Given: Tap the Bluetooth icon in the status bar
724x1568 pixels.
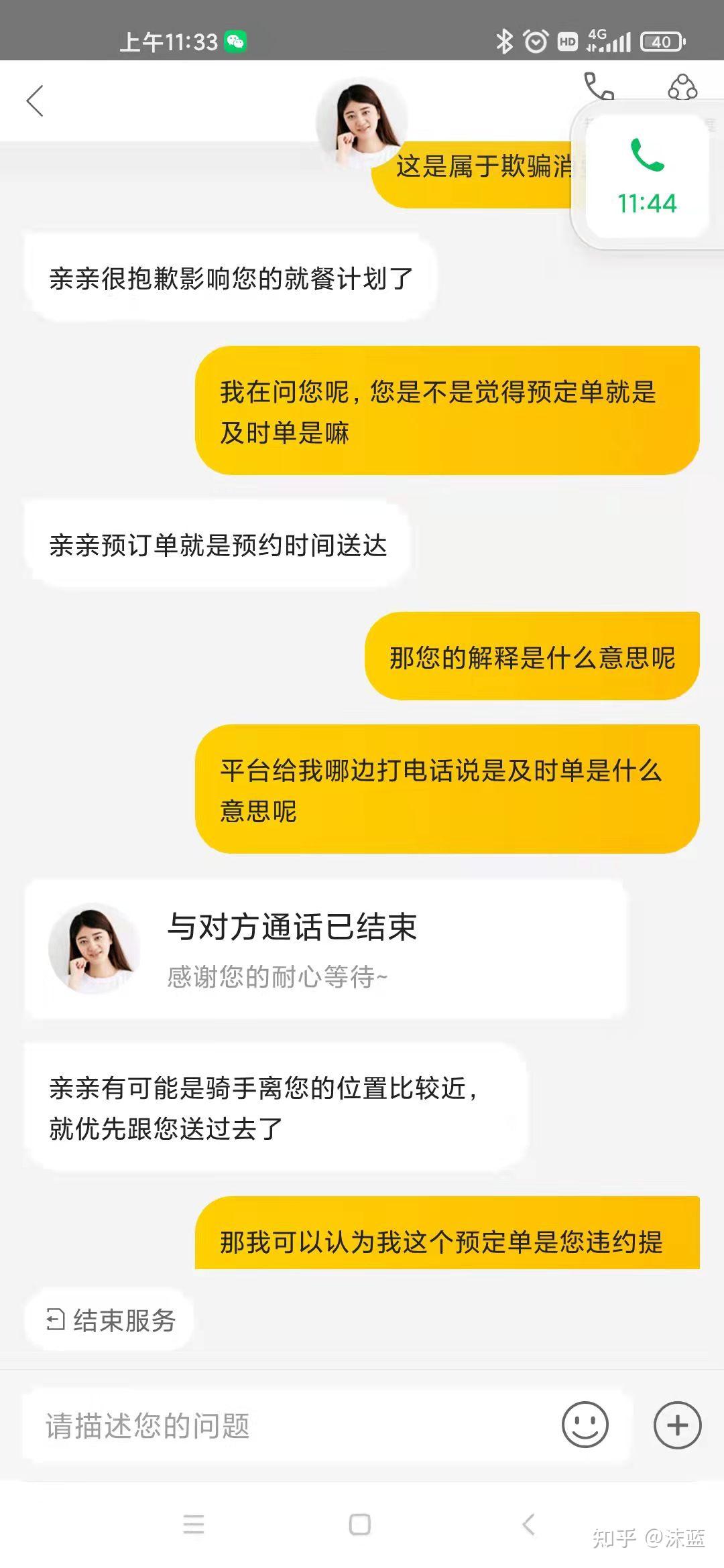Looking at the screenshot, I should 503,40.
